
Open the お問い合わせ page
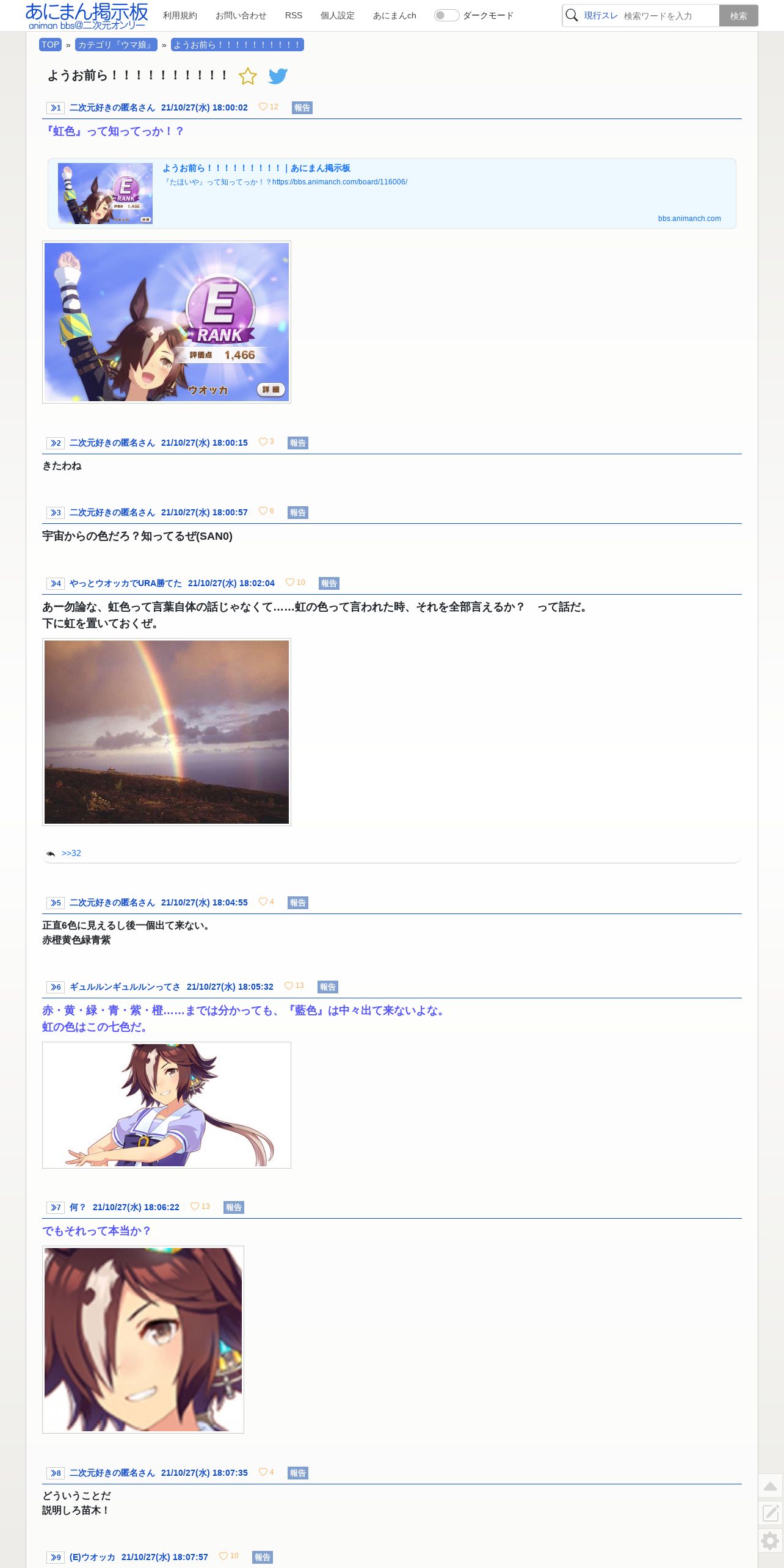[x=241, y=15]
